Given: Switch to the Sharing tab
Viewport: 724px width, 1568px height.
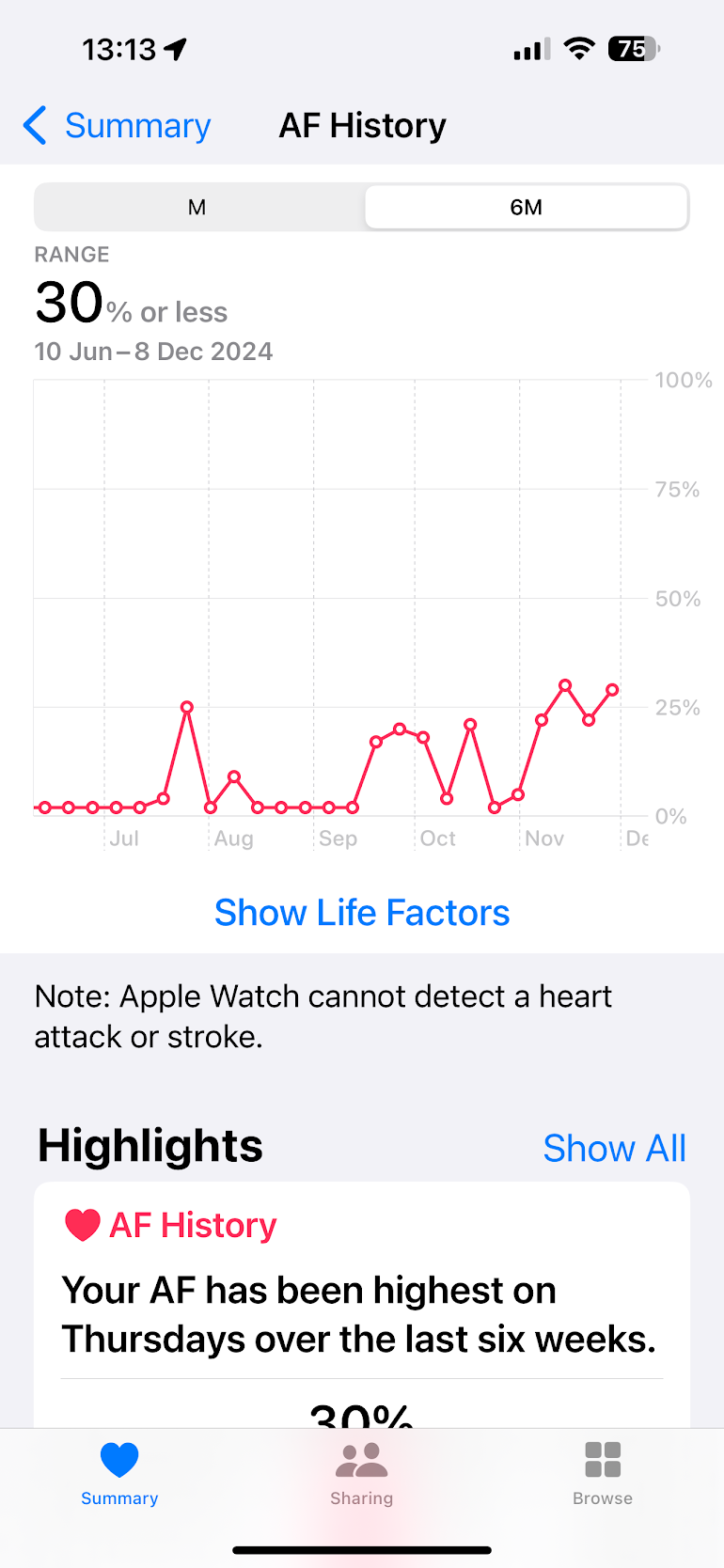Looking at the screenshot, I should (x=362, y=1474).
